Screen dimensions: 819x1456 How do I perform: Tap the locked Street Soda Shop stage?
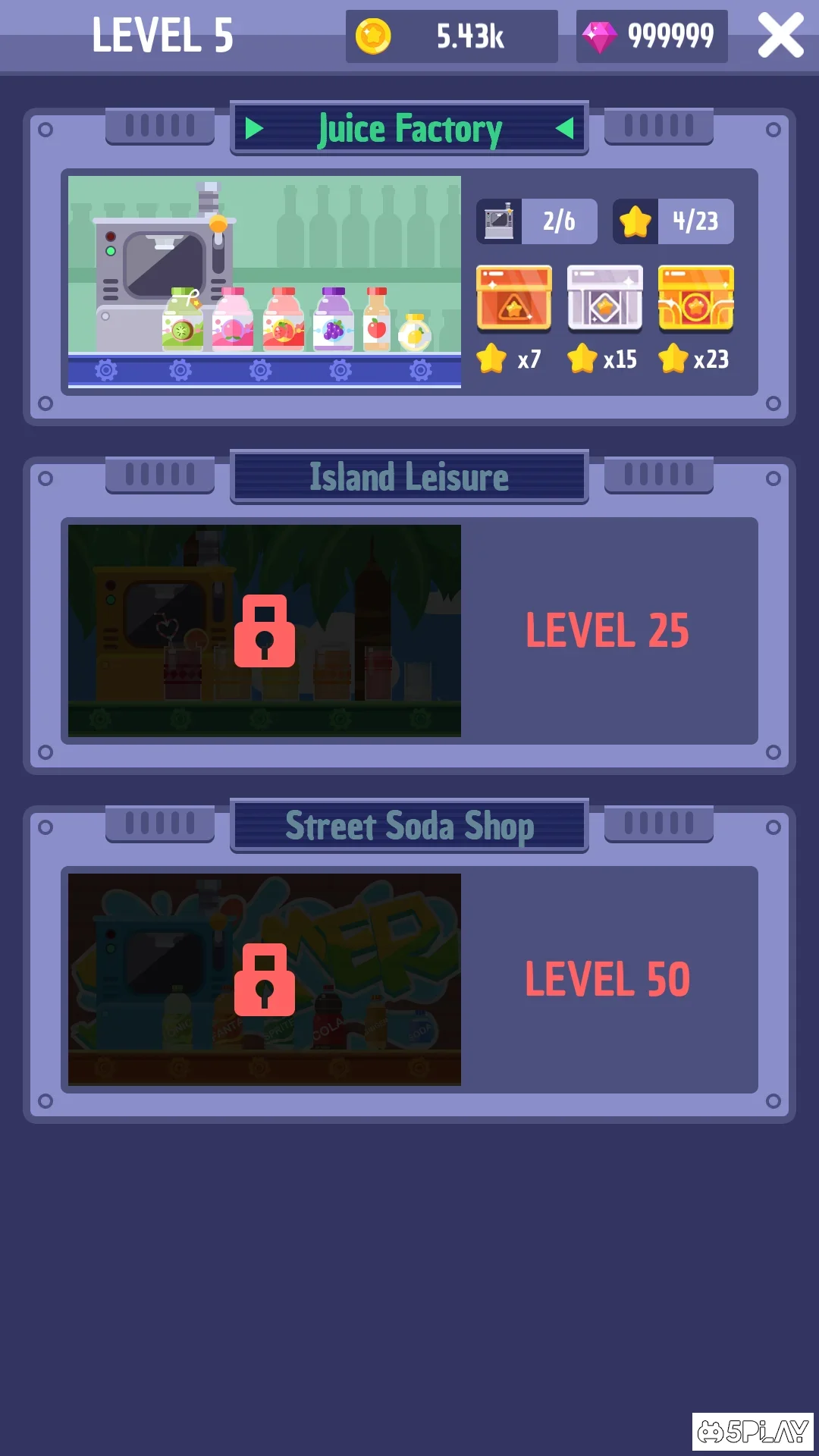tap(264, 979)
